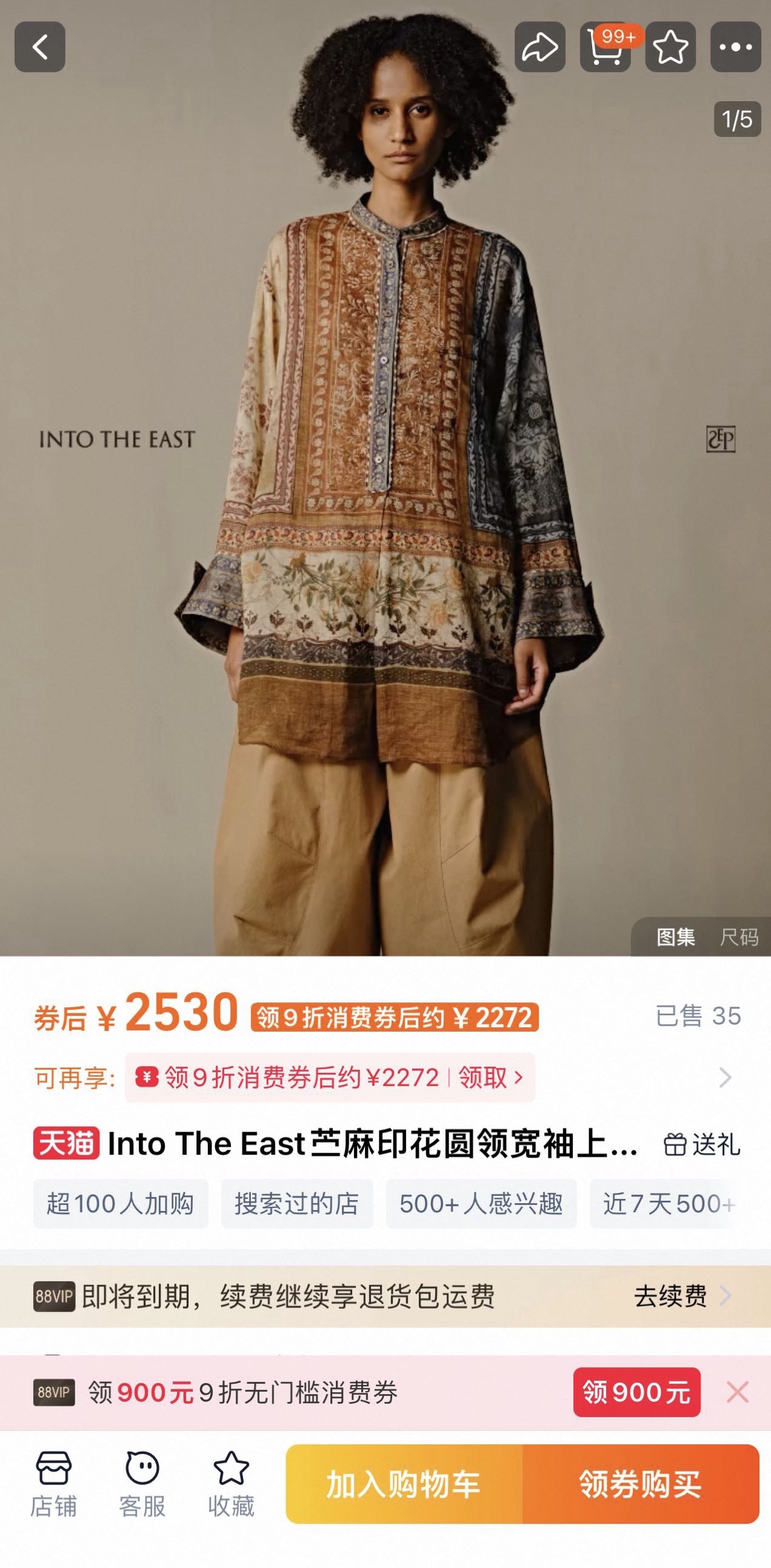Claim the 9折消费券 via 领取

tap(490, 1078)
